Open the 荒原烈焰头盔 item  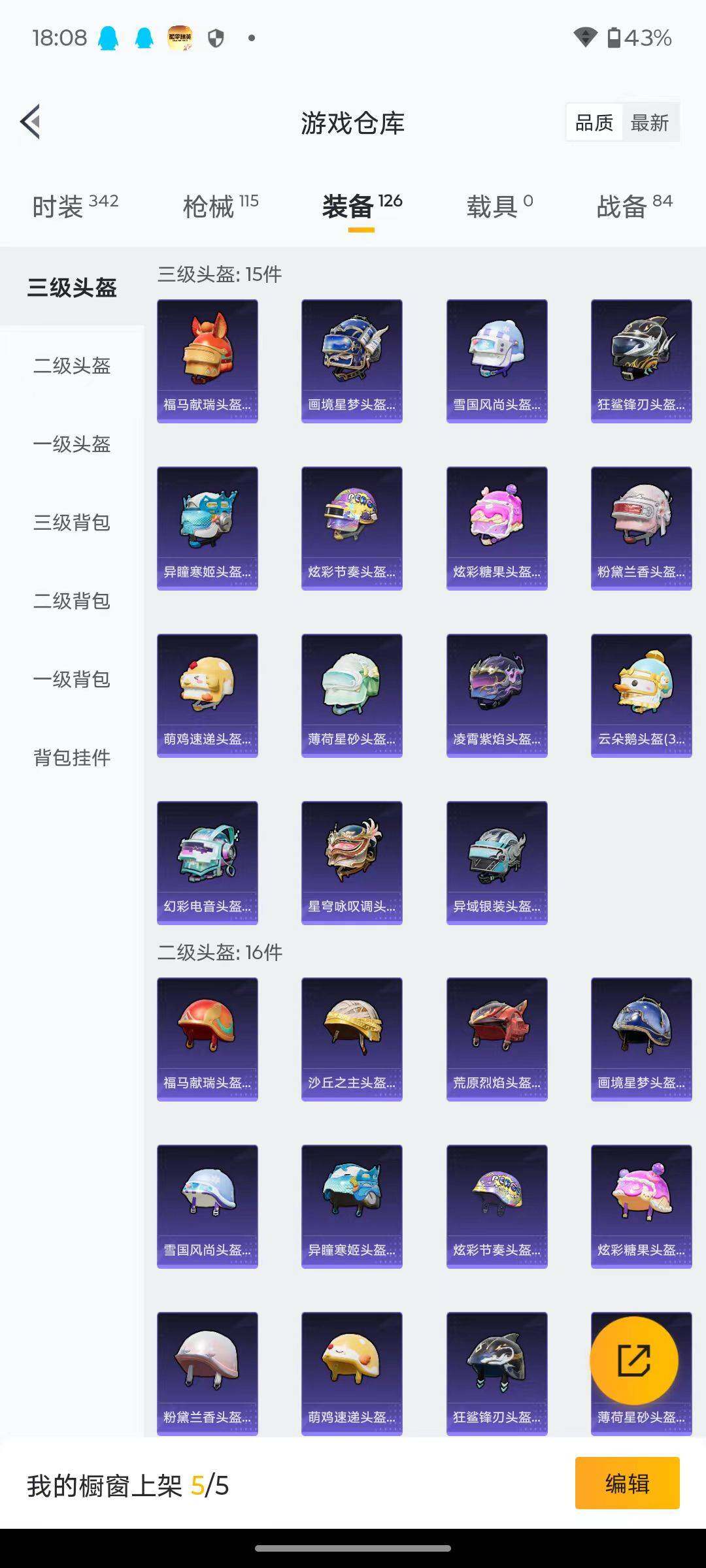(x=496, y=1039)
